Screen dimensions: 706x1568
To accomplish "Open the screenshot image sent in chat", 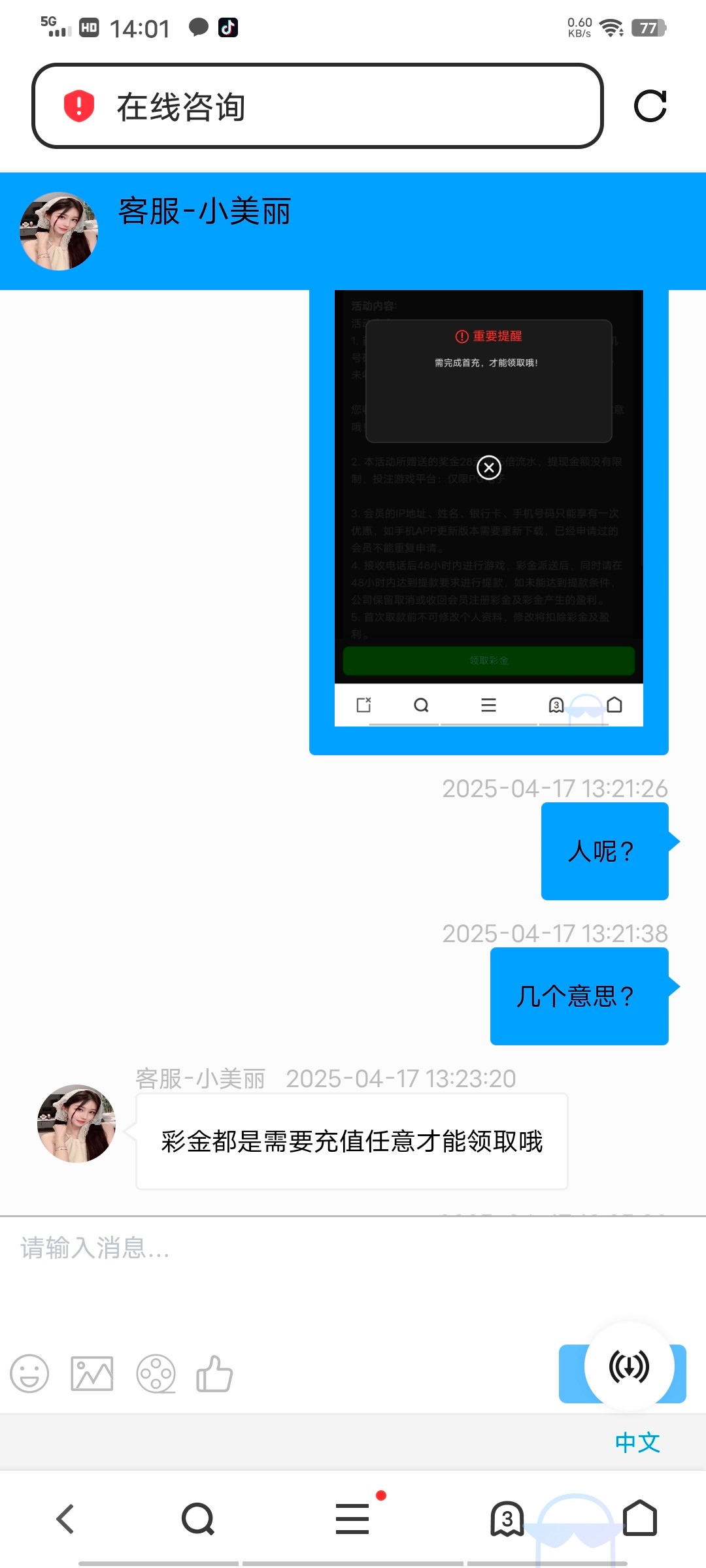I will pyautogui.click(x=488, y=510).
